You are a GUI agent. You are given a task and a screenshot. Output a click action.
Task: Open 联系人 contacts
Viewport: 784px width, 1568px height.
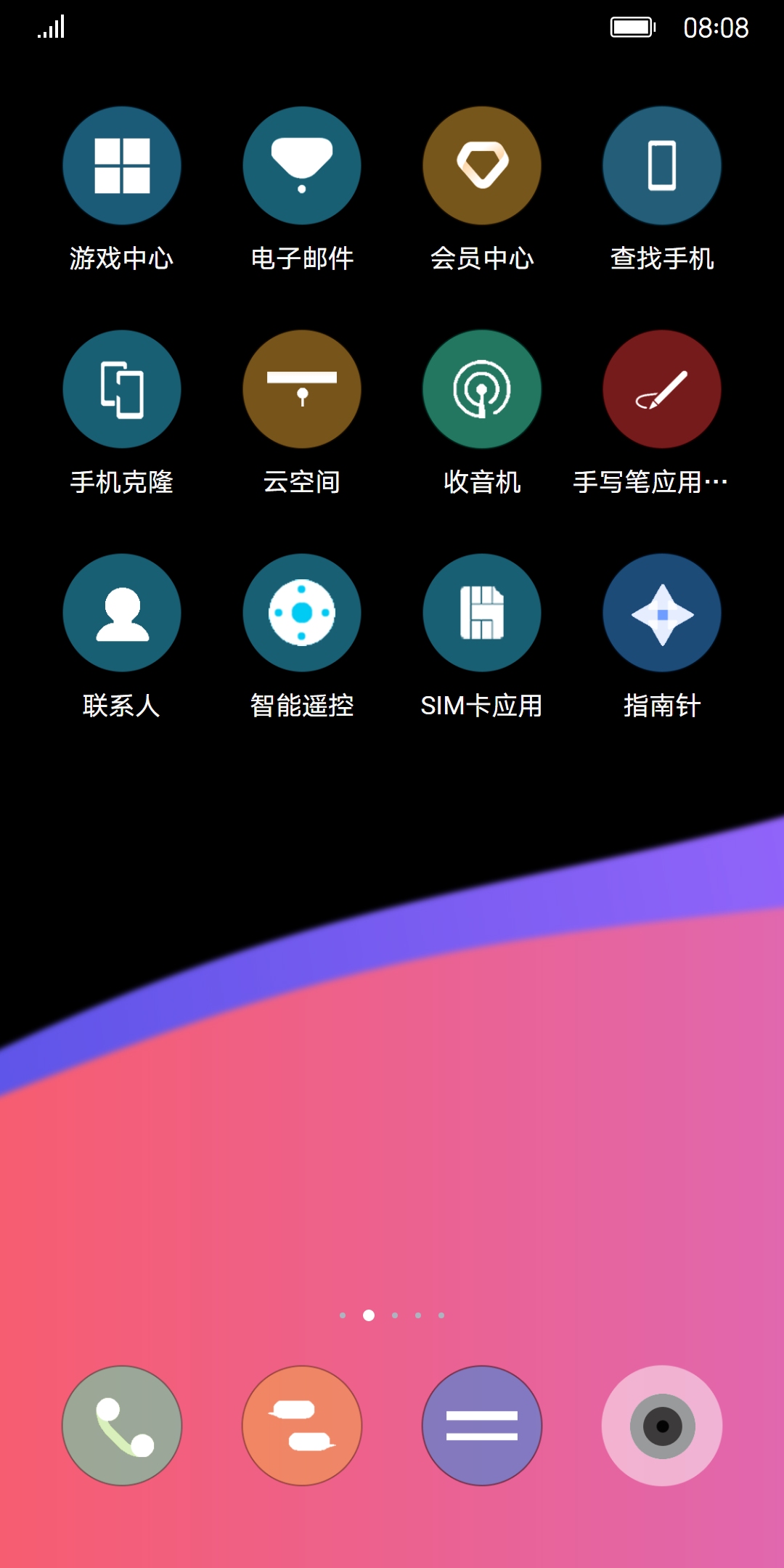pos(121,613)
